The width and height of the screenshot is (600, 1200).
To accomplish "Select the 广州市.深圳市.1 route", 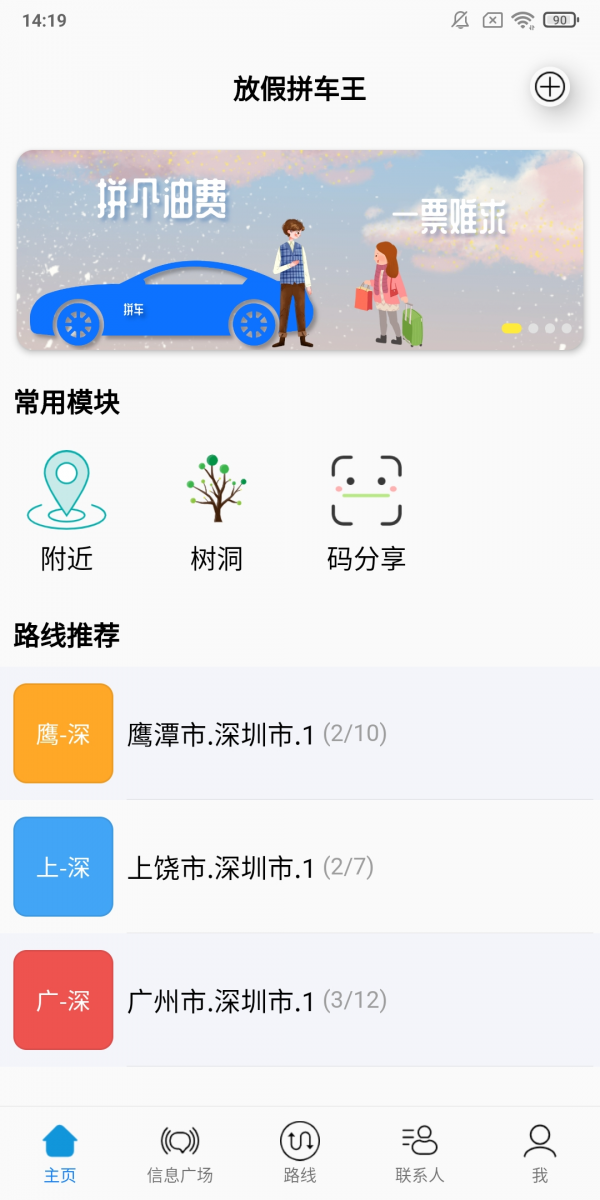I will (x=300, y=1000).
